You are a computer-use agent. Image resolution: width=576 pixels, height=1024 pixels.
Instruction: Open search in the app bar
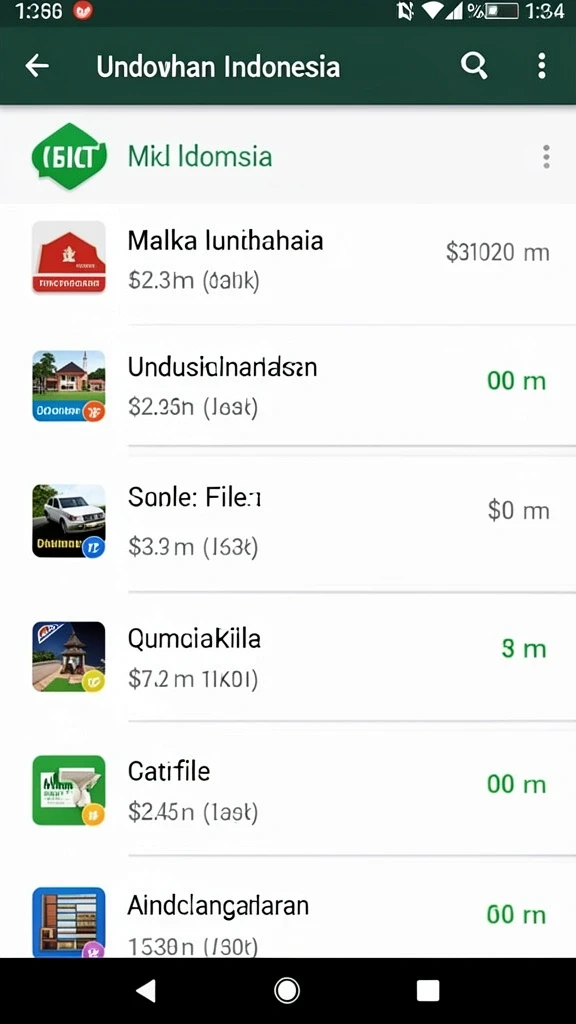point(474,66)
